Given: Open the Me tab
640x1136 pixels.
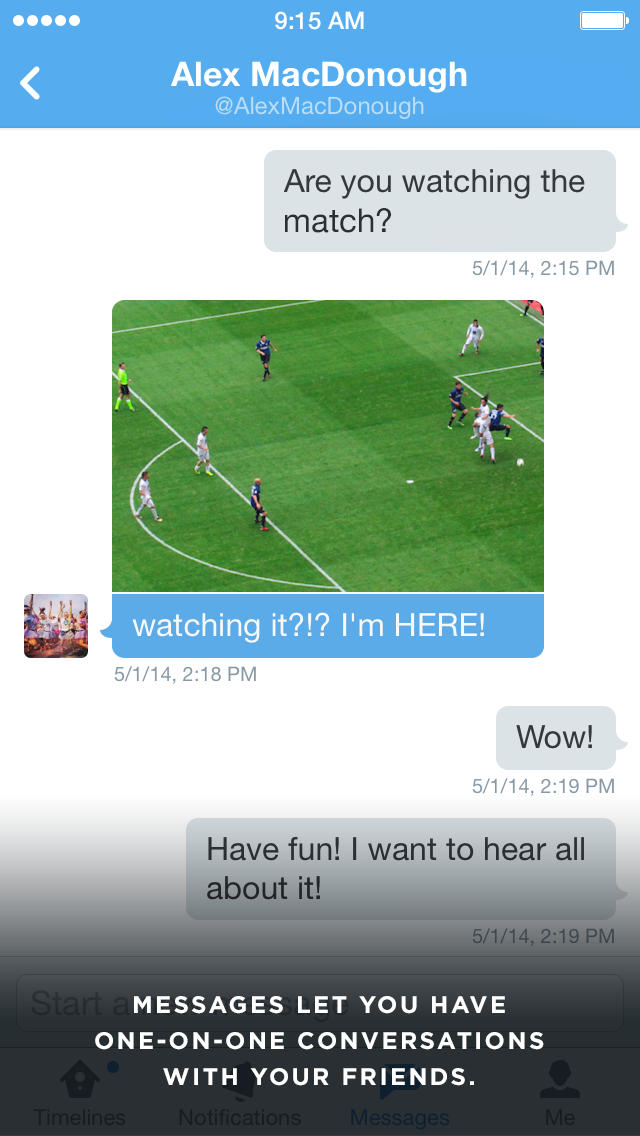Looking at the screenshot, I should 560,1093.
